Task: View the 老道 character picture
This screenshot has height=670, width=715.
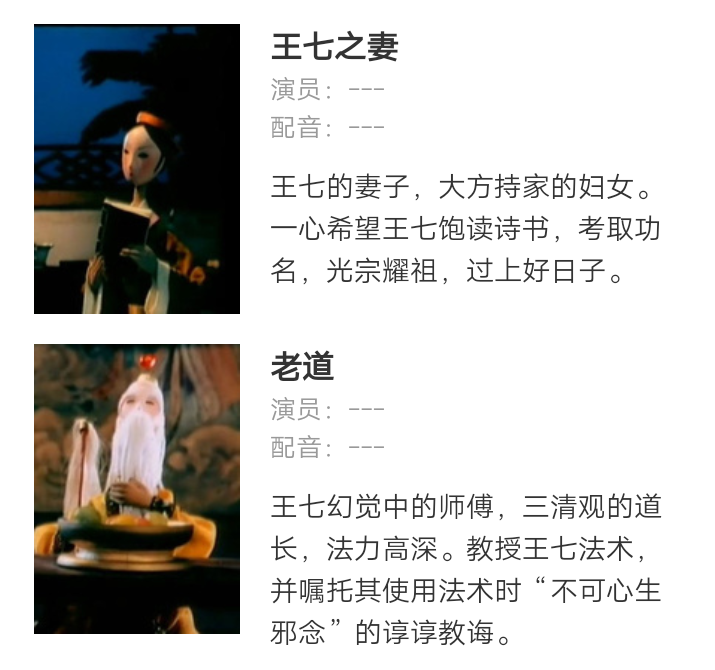Action: 137,488
